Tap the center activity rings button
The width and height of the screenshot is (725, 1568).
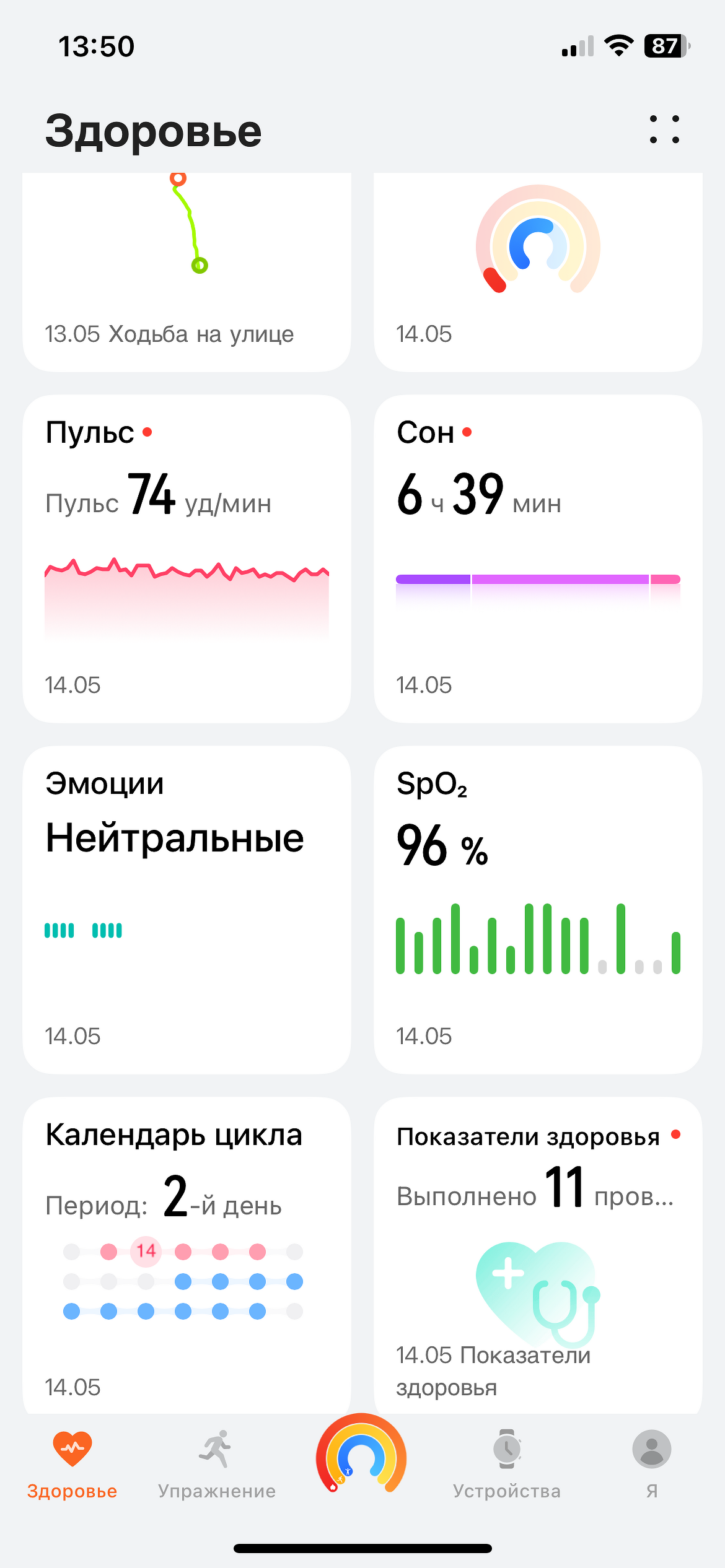[361, 1455]
